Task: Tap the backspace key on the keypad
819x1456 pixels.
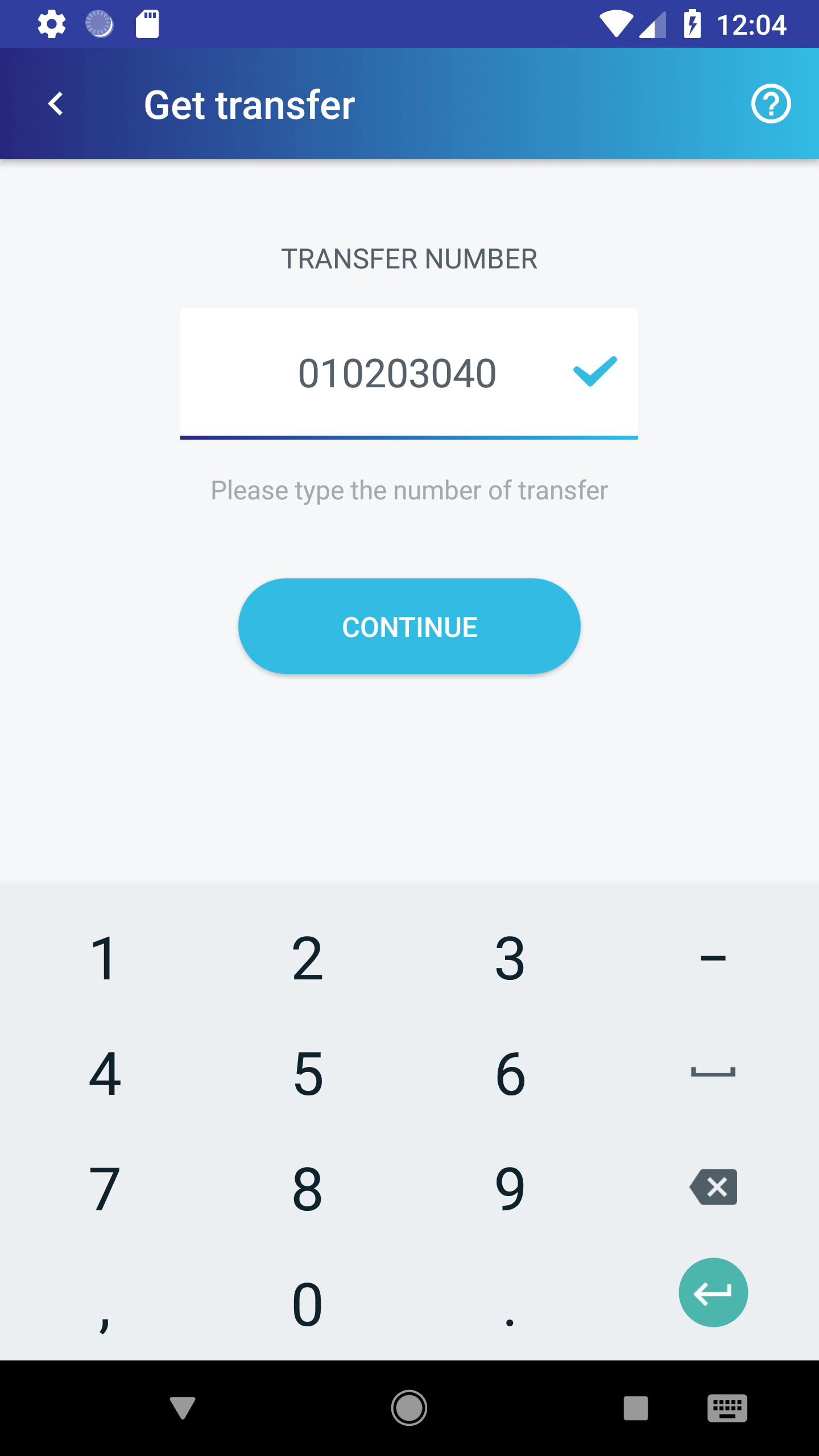Action: pos(713,1187)
